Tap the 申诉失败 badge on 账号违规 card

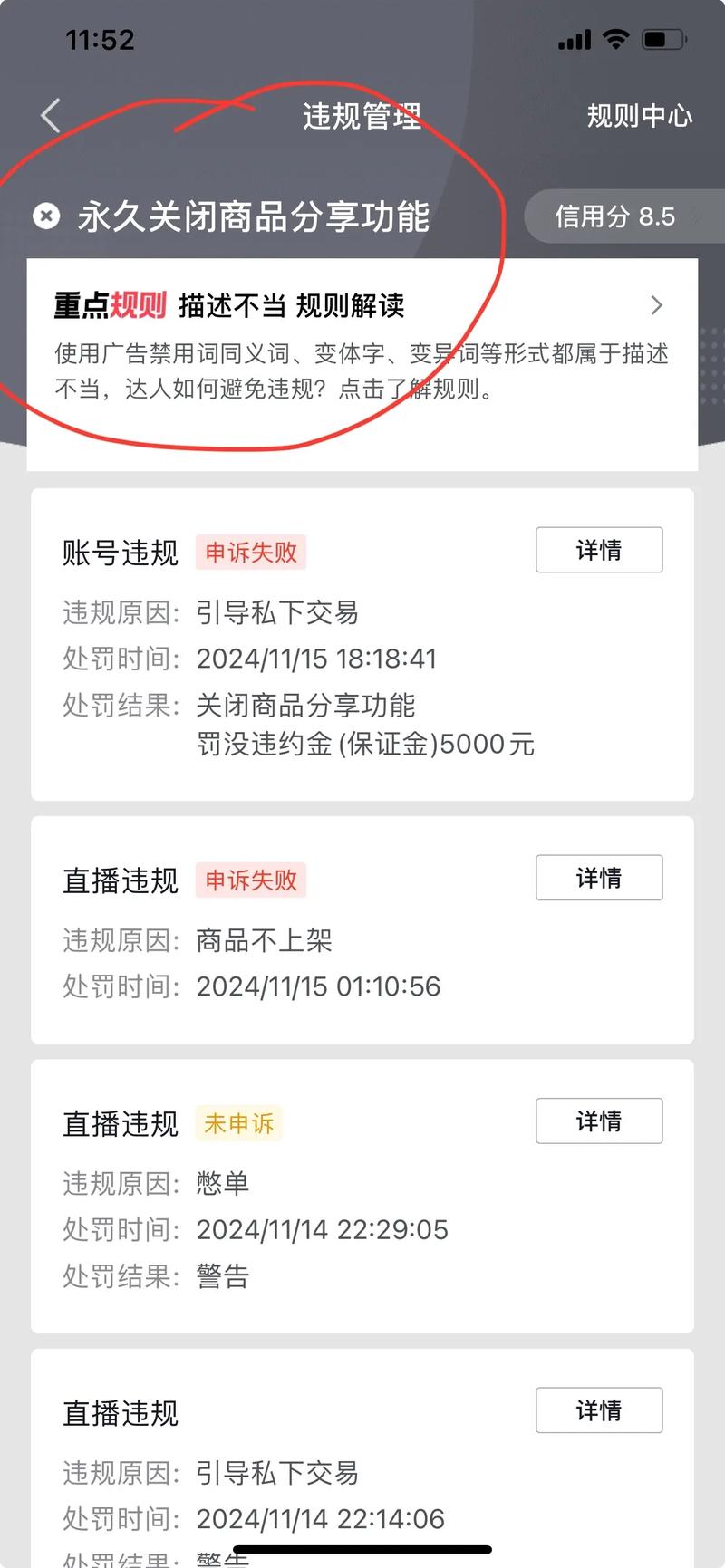click(251, 553)
